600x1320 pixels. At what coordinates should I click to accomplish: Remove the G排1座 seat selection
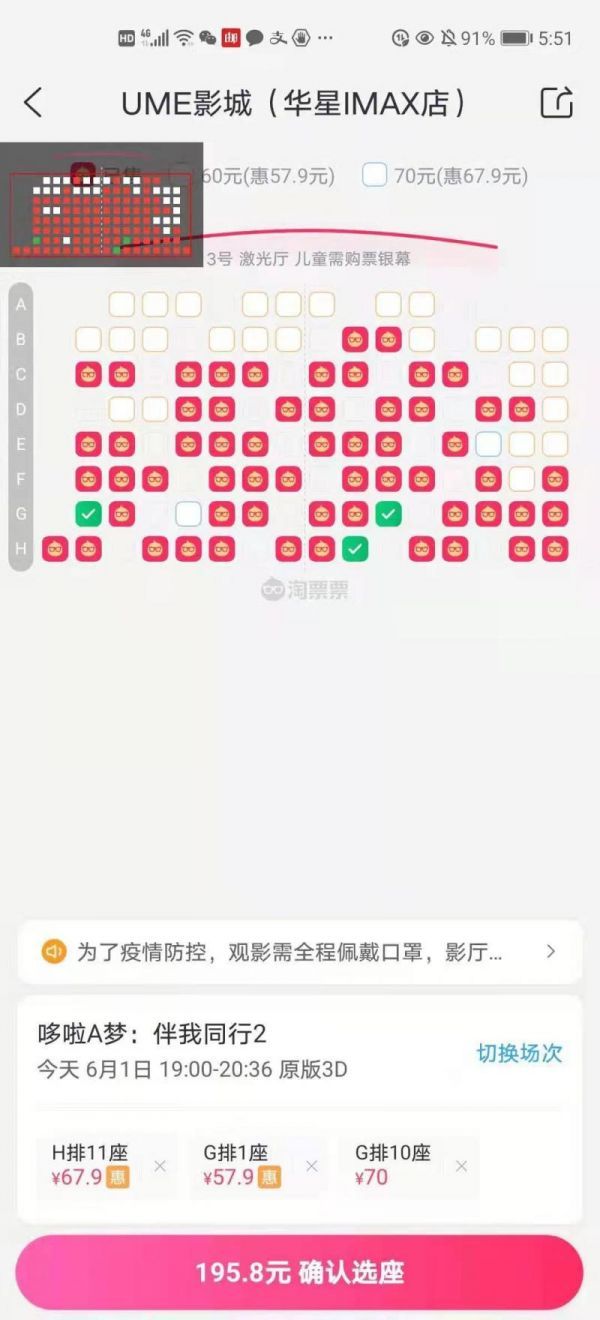coord(311,1166)
